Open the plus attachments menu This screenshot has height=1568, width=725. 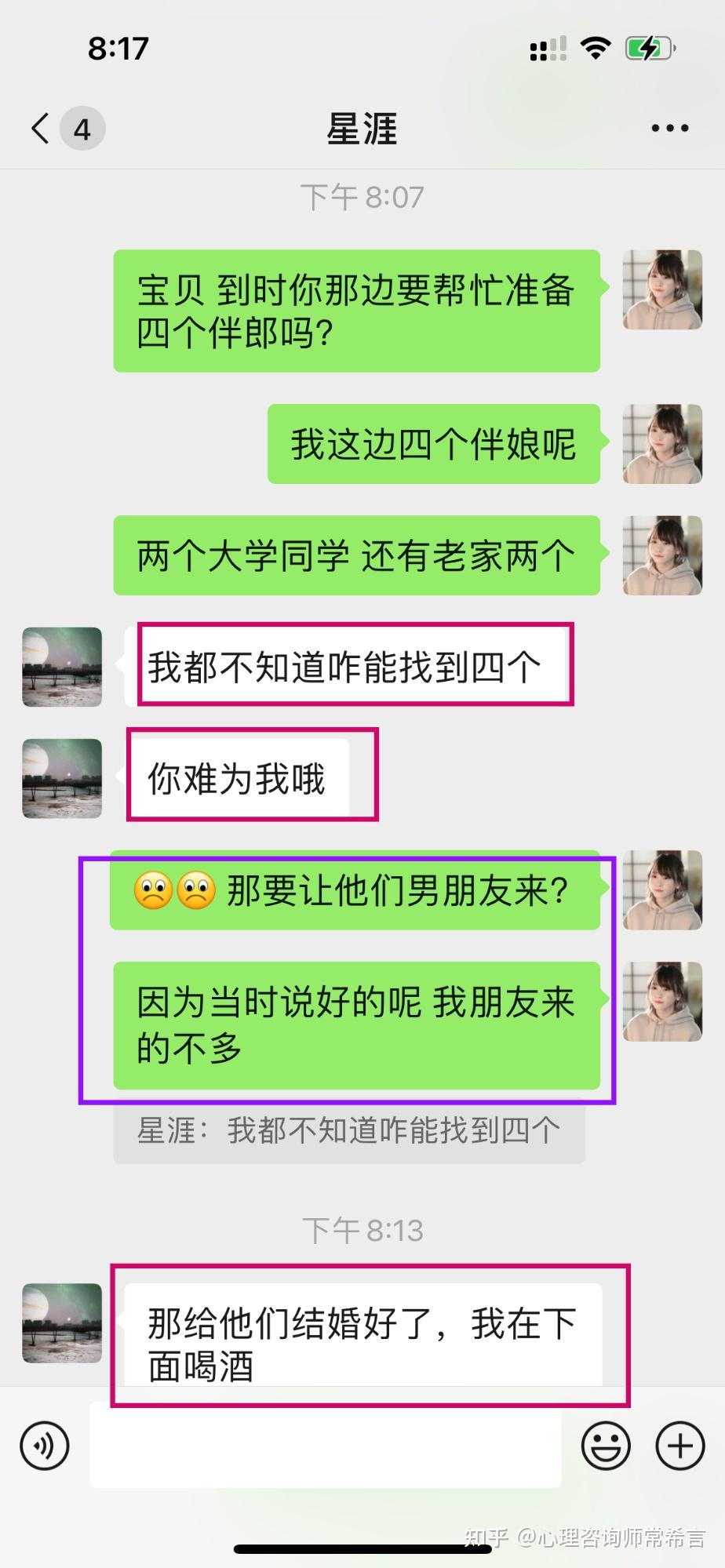pos(679,1444)
